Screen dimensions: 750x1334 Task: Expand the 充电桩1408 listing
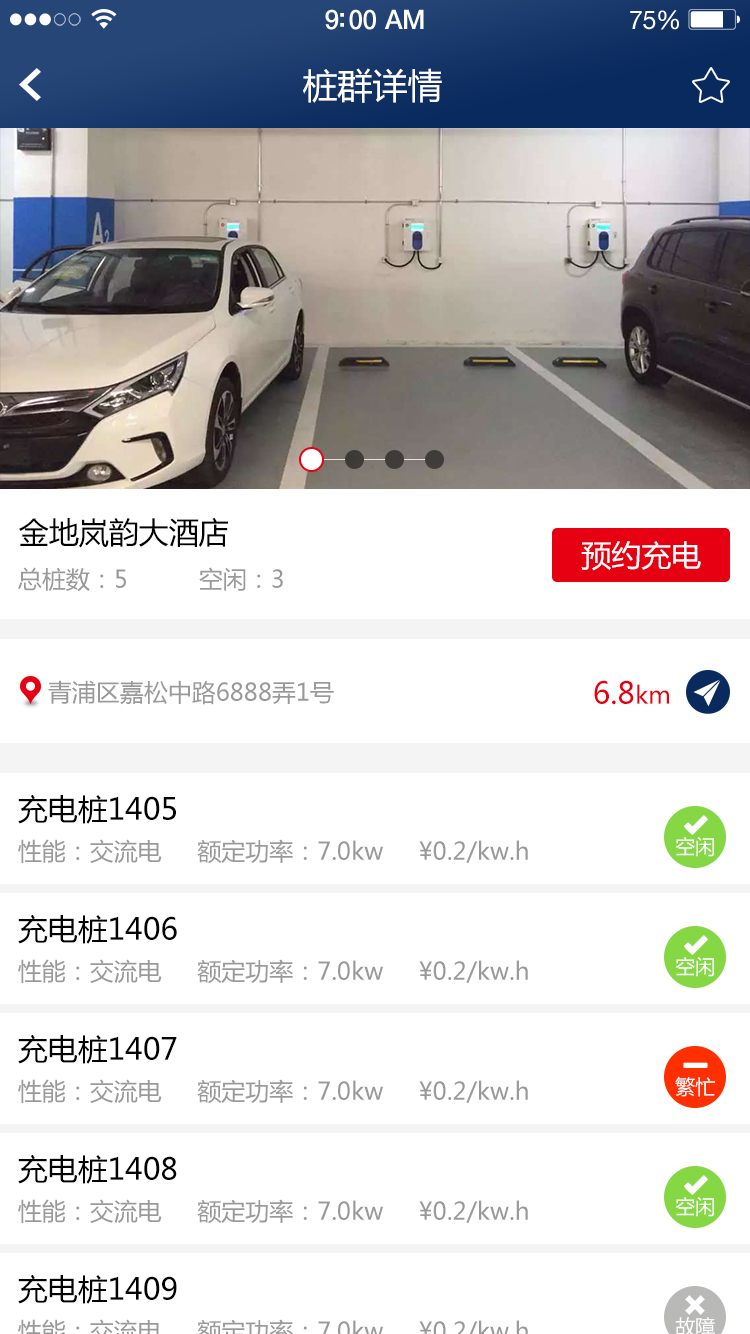click(x=300, y=1190)
